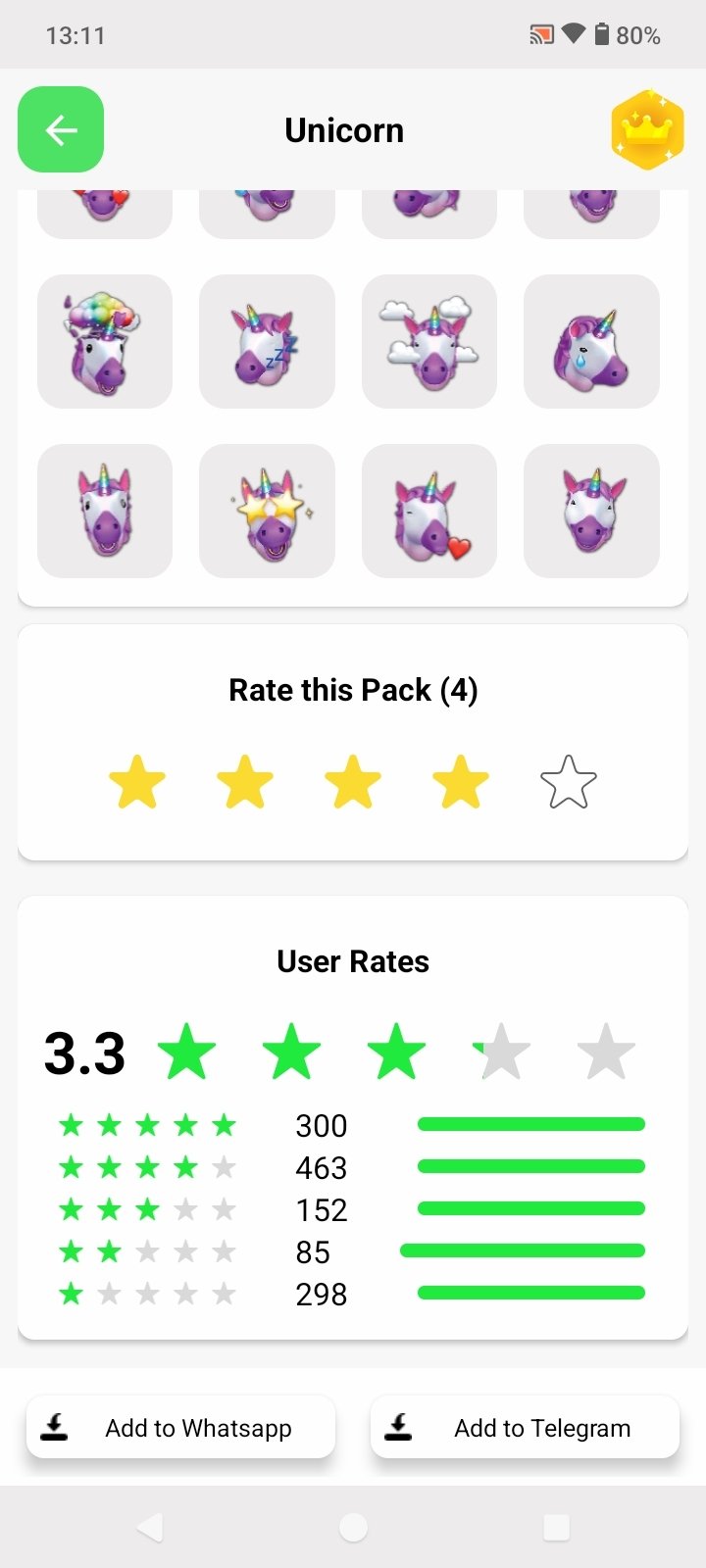706x1568 pixels.
Task: Rate this pack five stars
Action: pyautogui.click(x=568, y=782)
